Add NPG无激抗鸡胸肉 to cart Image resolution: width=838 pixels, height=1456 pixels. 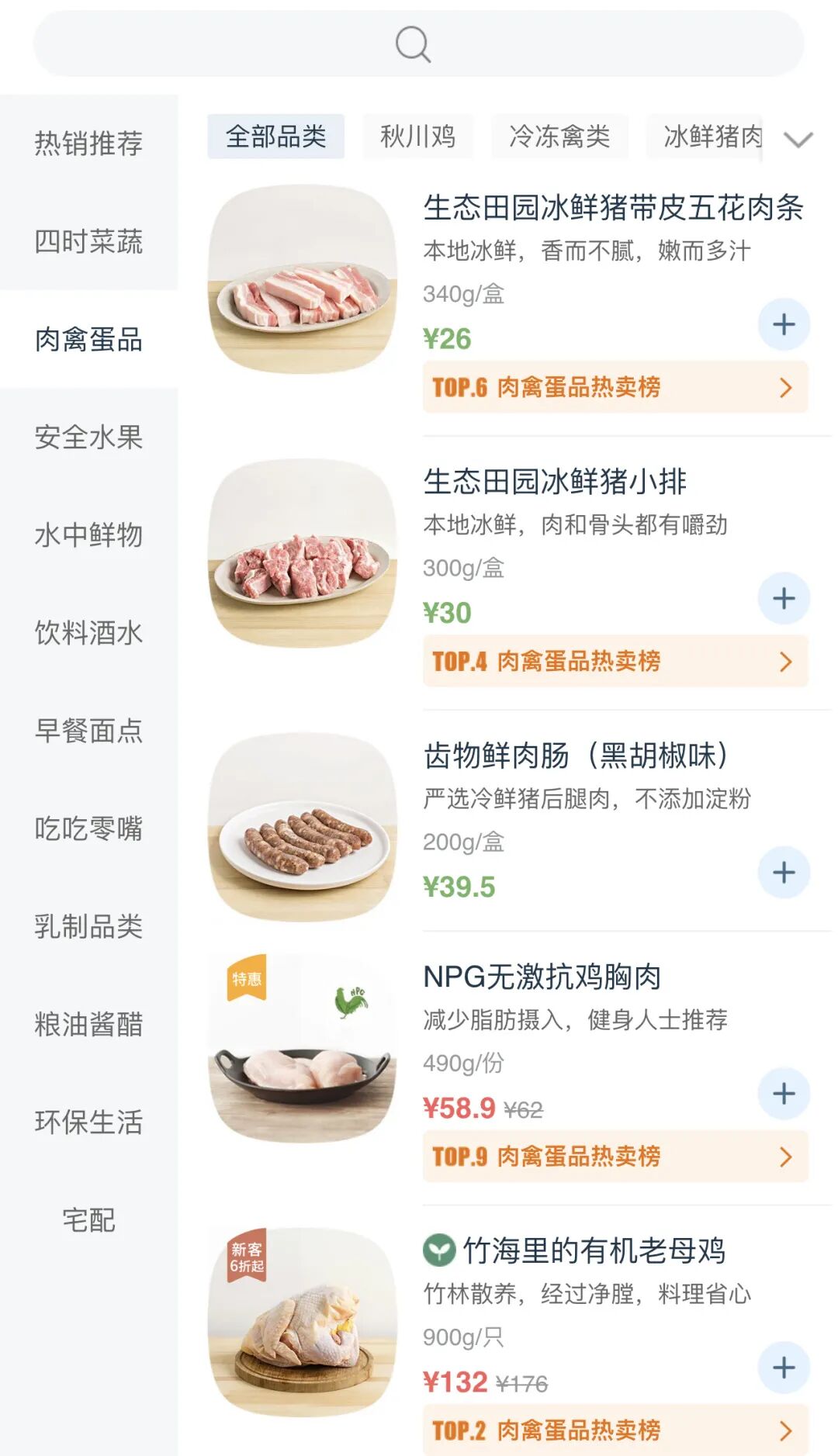[784, 1093]
